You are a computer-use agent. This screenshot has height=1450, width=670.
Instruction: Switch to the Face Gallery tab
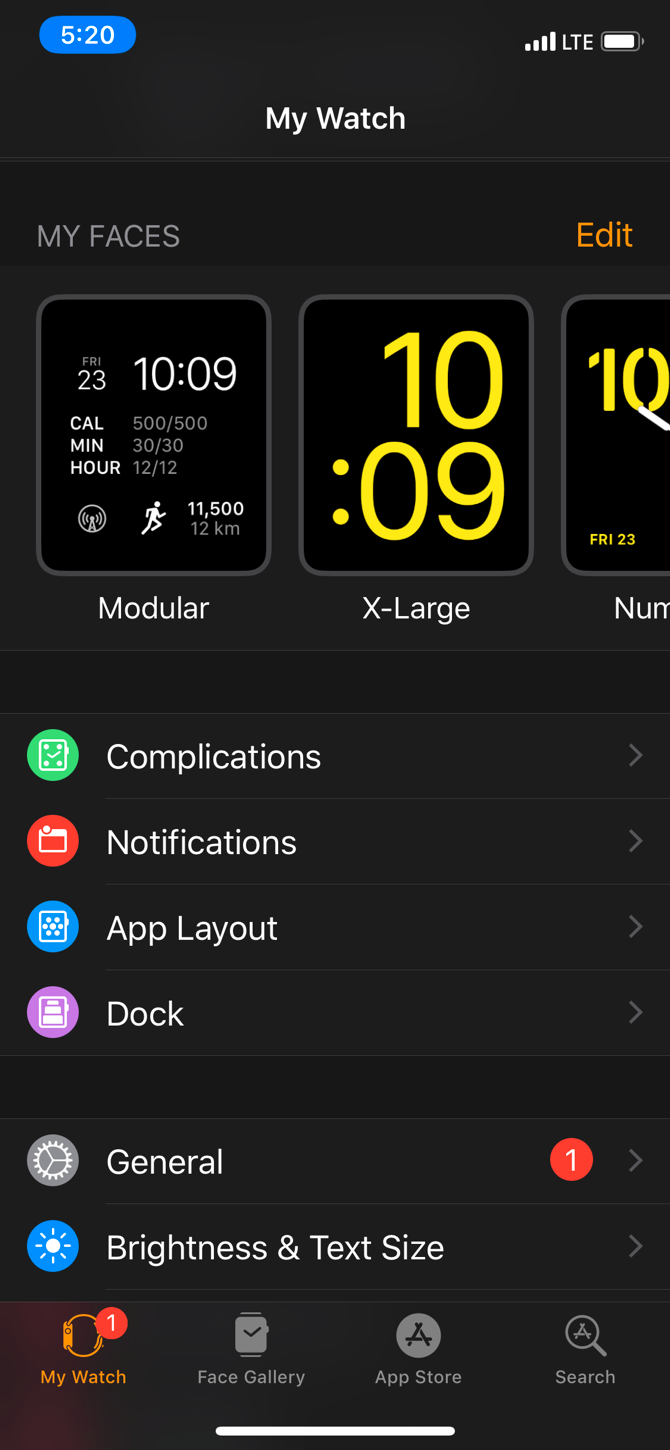251,1350
